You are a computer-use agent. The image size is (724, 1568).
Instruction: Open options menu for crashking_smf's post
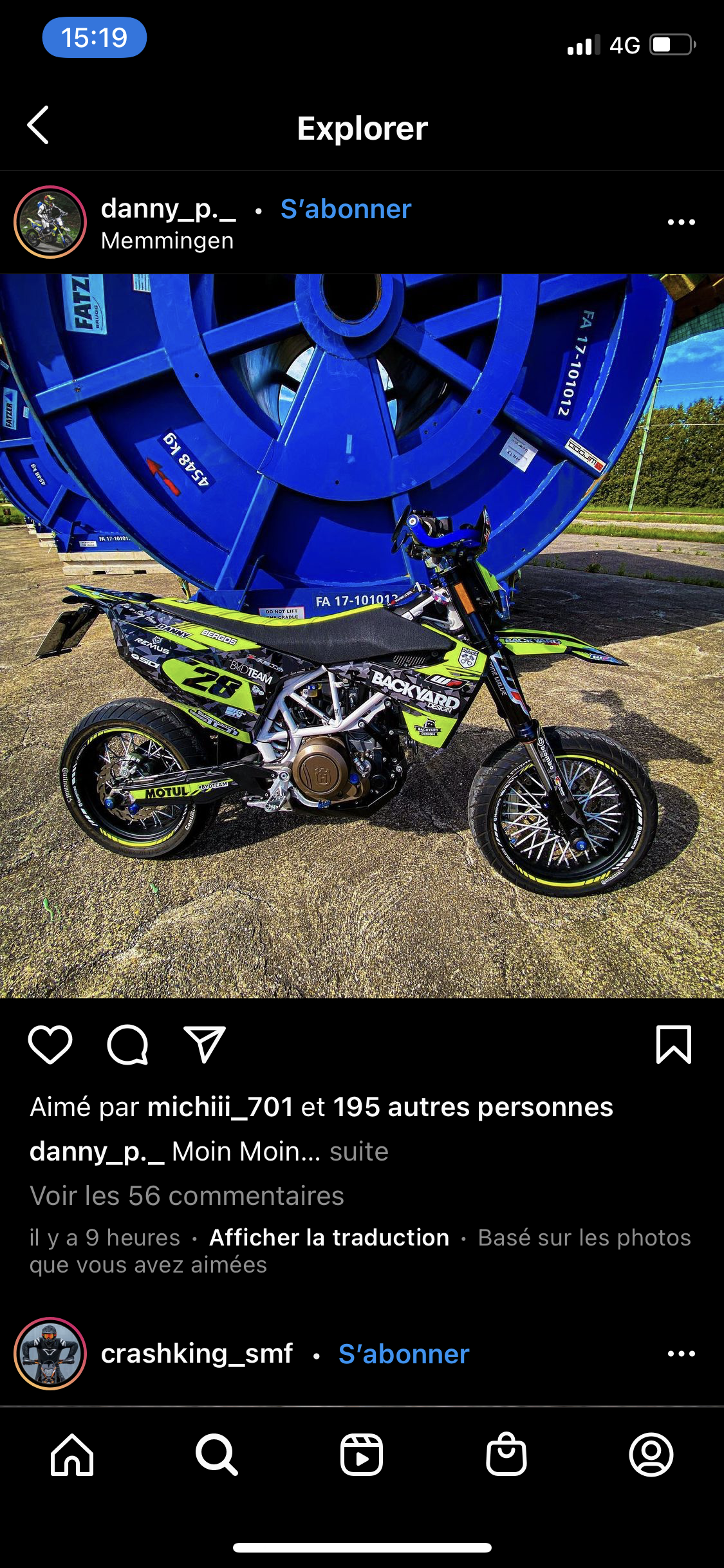681,1354
